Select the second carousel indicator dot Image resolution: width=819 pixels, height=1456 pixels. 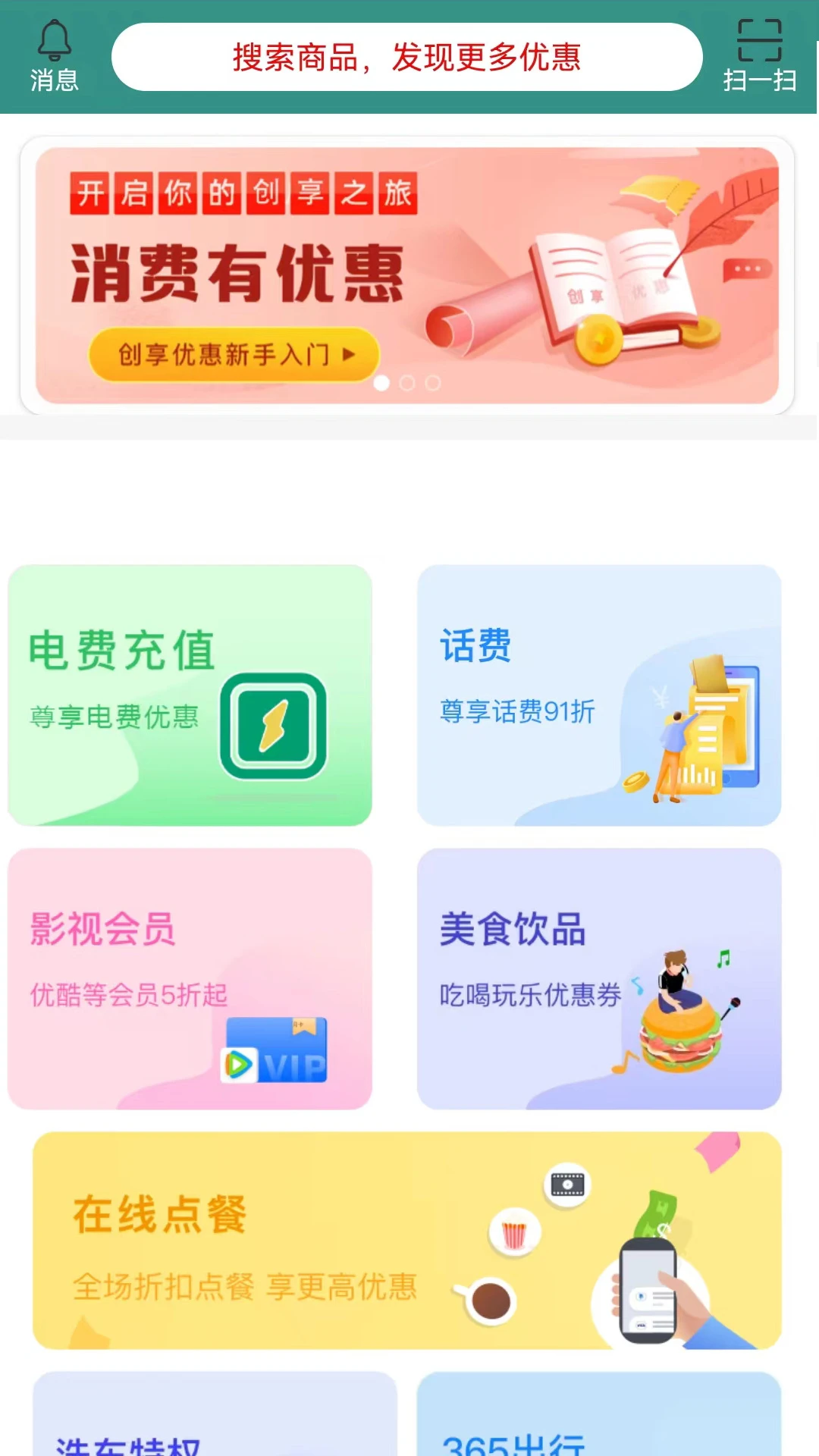[407, 383]
